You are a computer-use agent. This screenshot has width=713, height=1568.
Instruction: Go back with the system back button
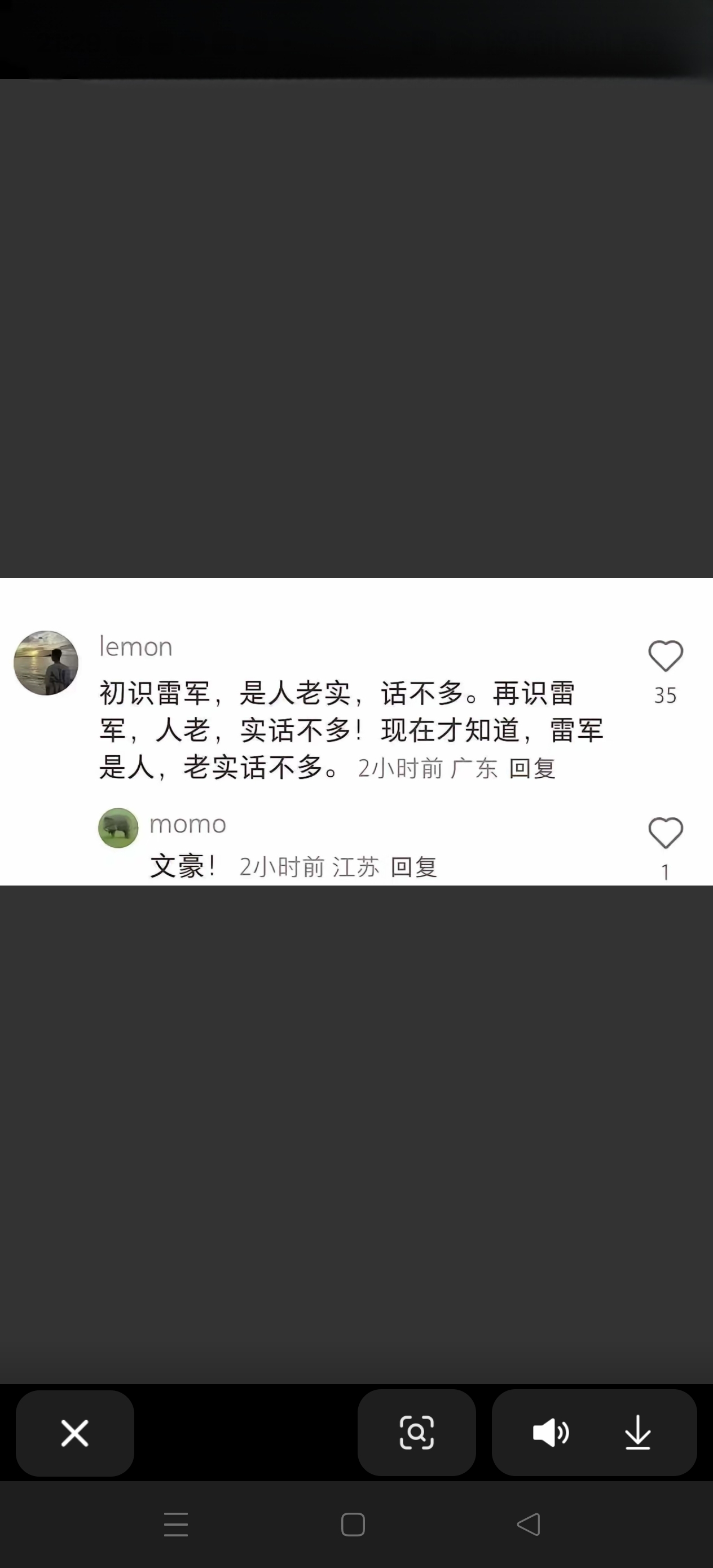pos(529,1524)
